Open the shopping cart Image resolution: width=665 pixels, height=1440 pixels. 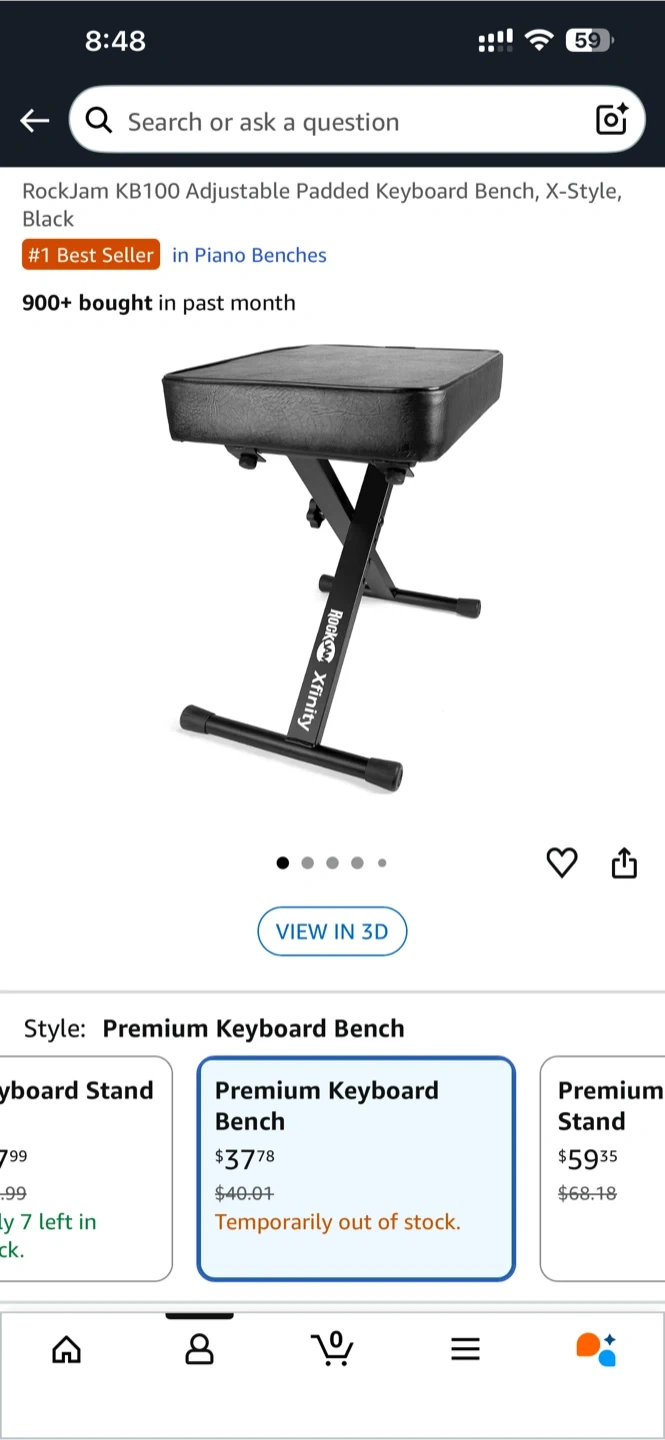coord(332,1350)
